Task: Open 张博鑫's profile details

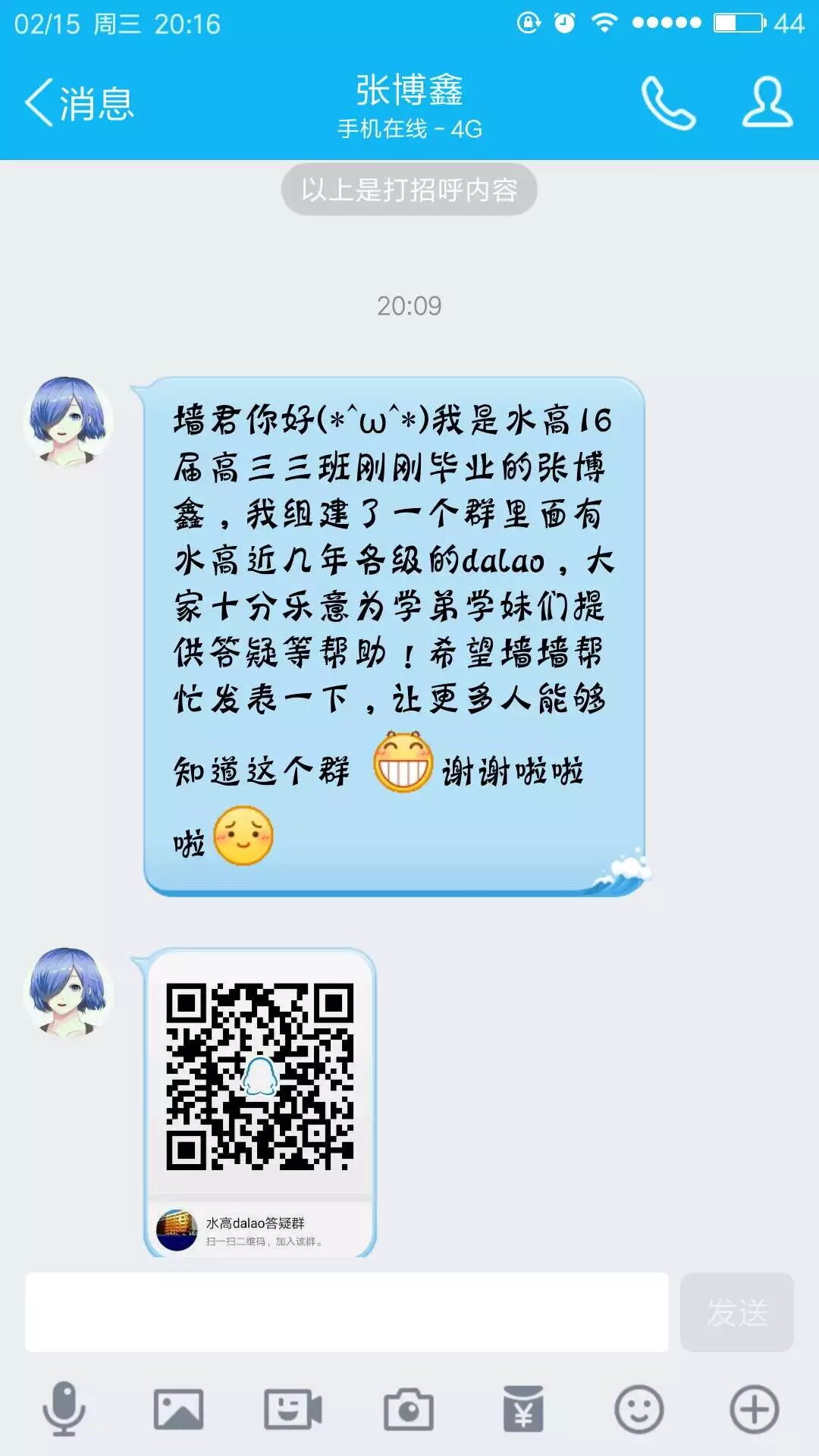Action: (x=767, y=102)
